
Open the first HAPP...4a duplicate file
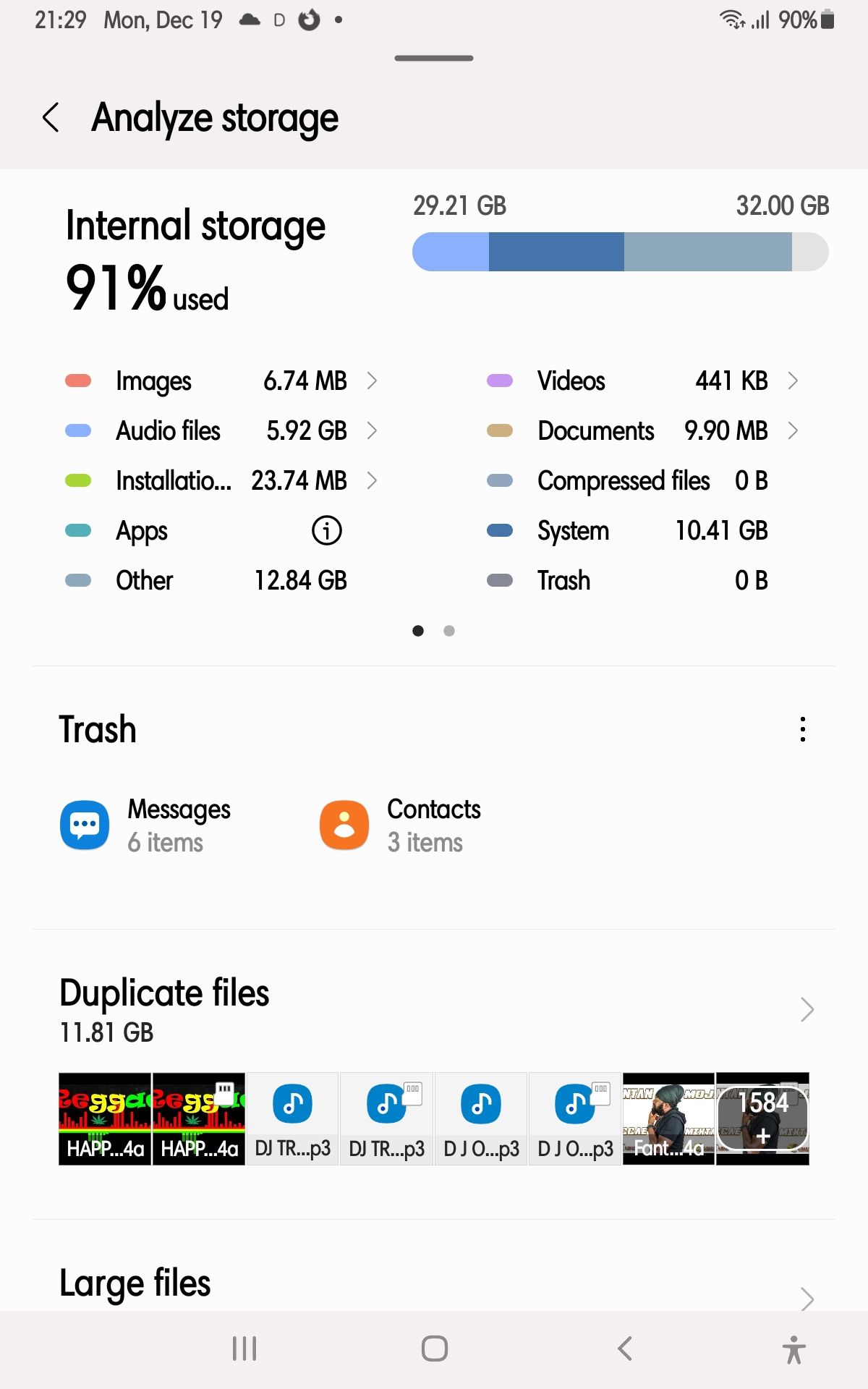pyautogui.click(x=105, y=1118)
